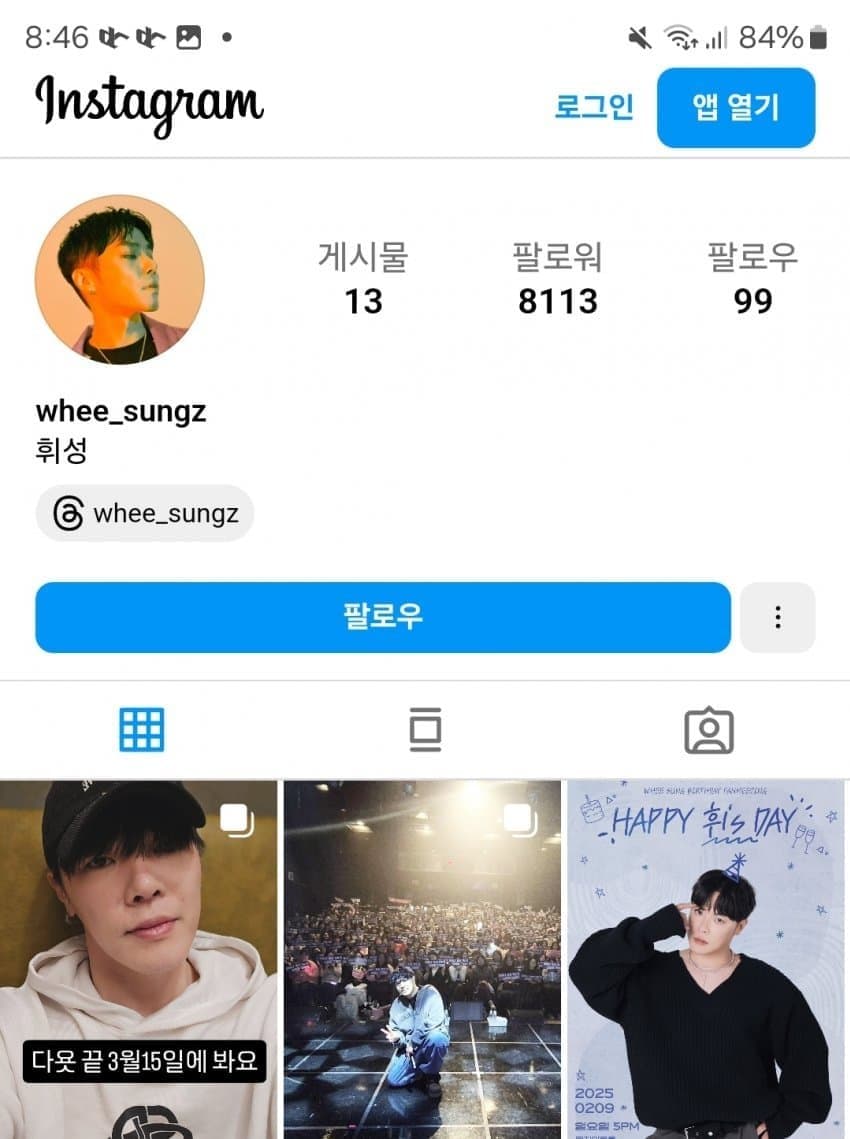The height and width of the screenshot is (1139, 850).
Task: View the 팔로우 following list of 99
Action: click(752, 279)
